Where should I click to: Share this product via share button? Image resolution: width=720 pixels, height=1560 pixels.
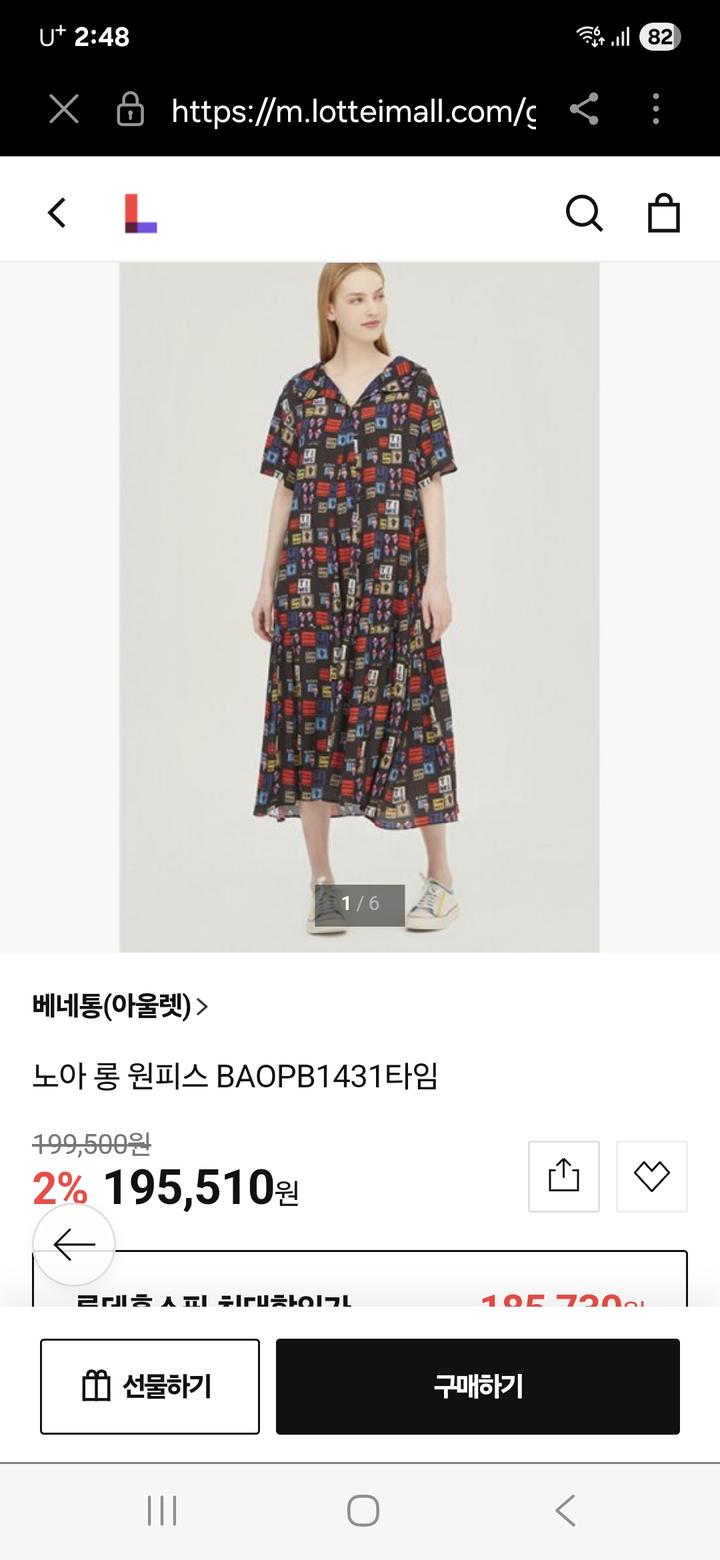click(564, 1176)
